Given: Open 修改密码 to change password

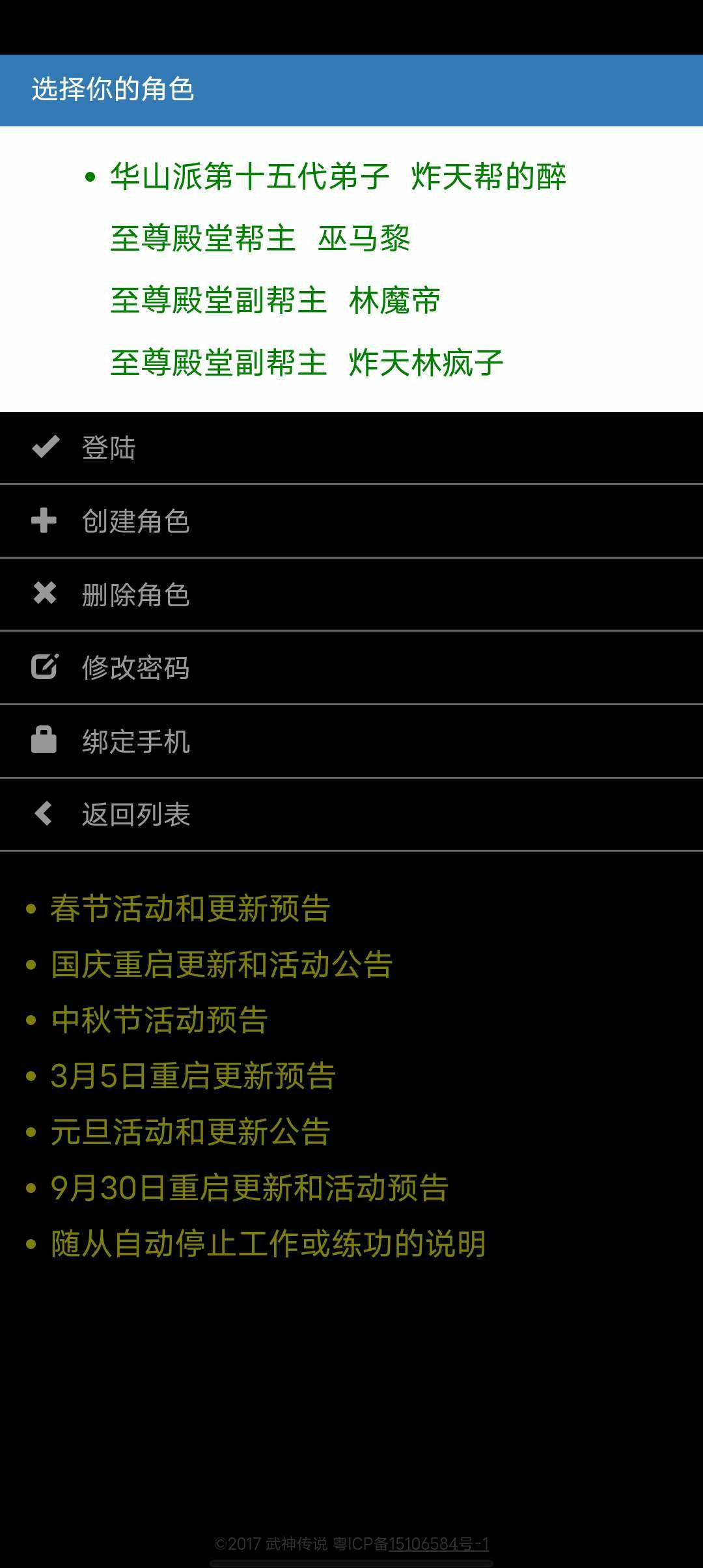Looking at the screenshot, I should click(x=351, y=667).
